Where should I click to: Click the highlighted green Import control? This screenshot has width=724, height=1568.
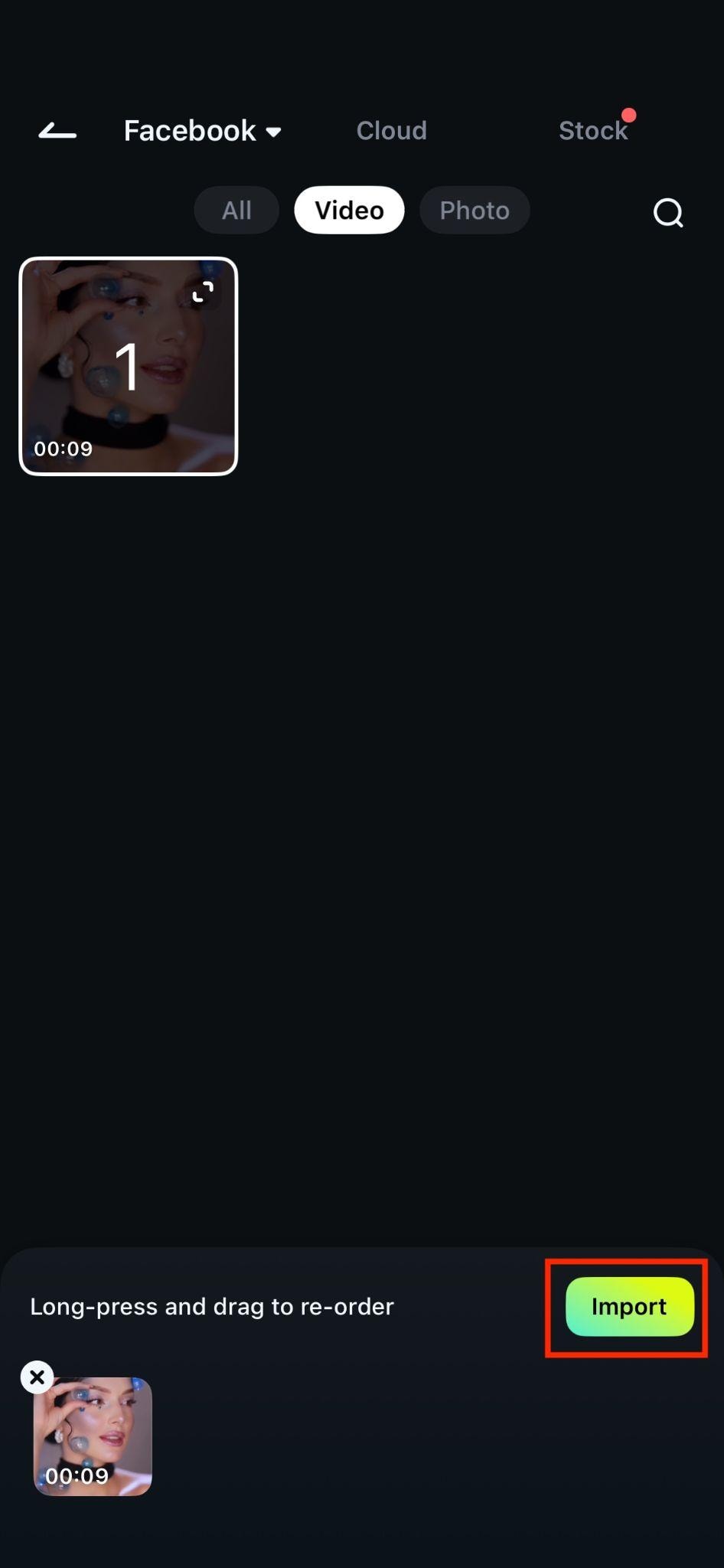(x=628, y=1307)
